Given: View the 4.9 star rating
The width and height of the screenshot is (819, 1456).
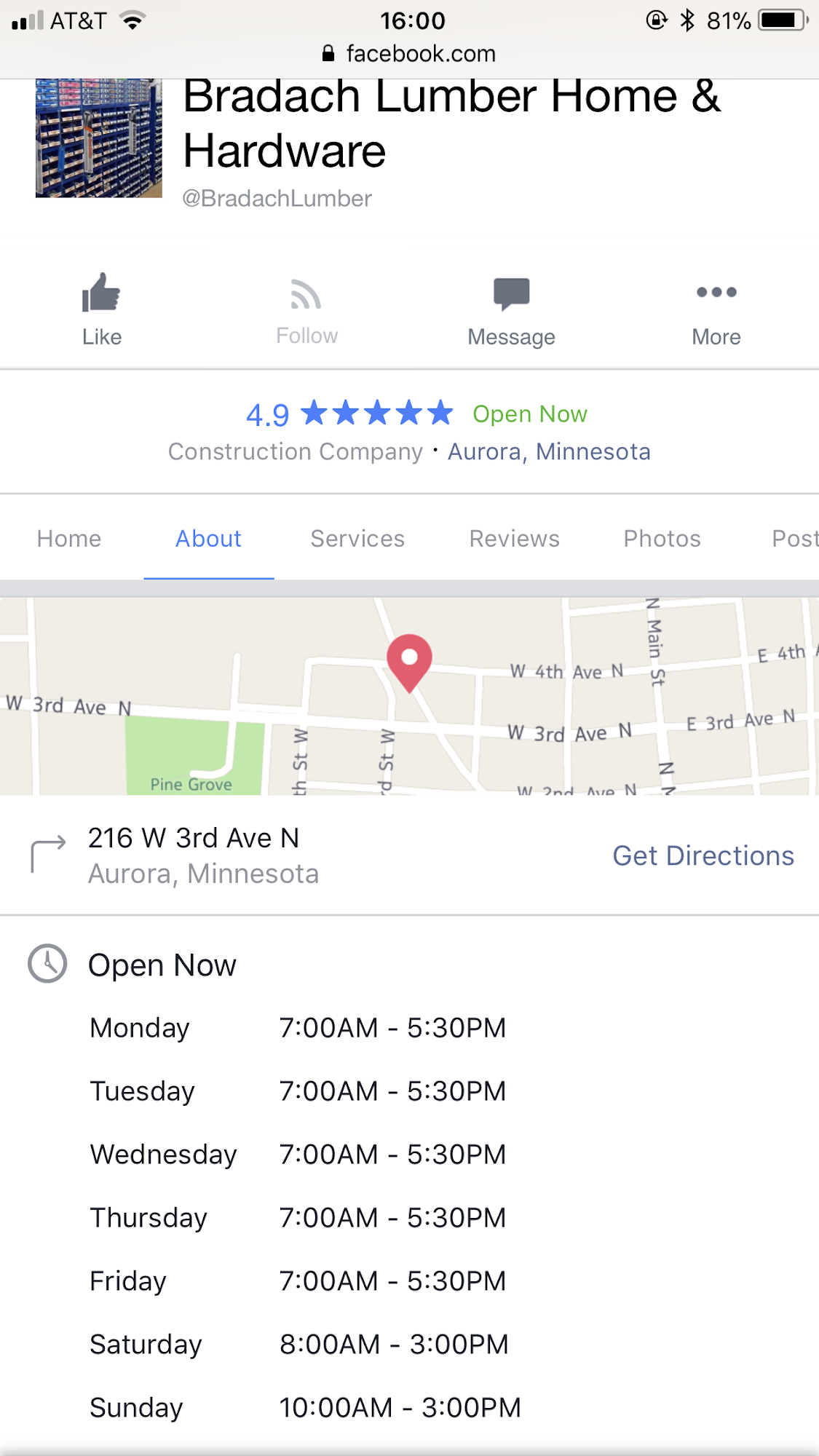Looking at the screenshot, I should coord(349,414).
